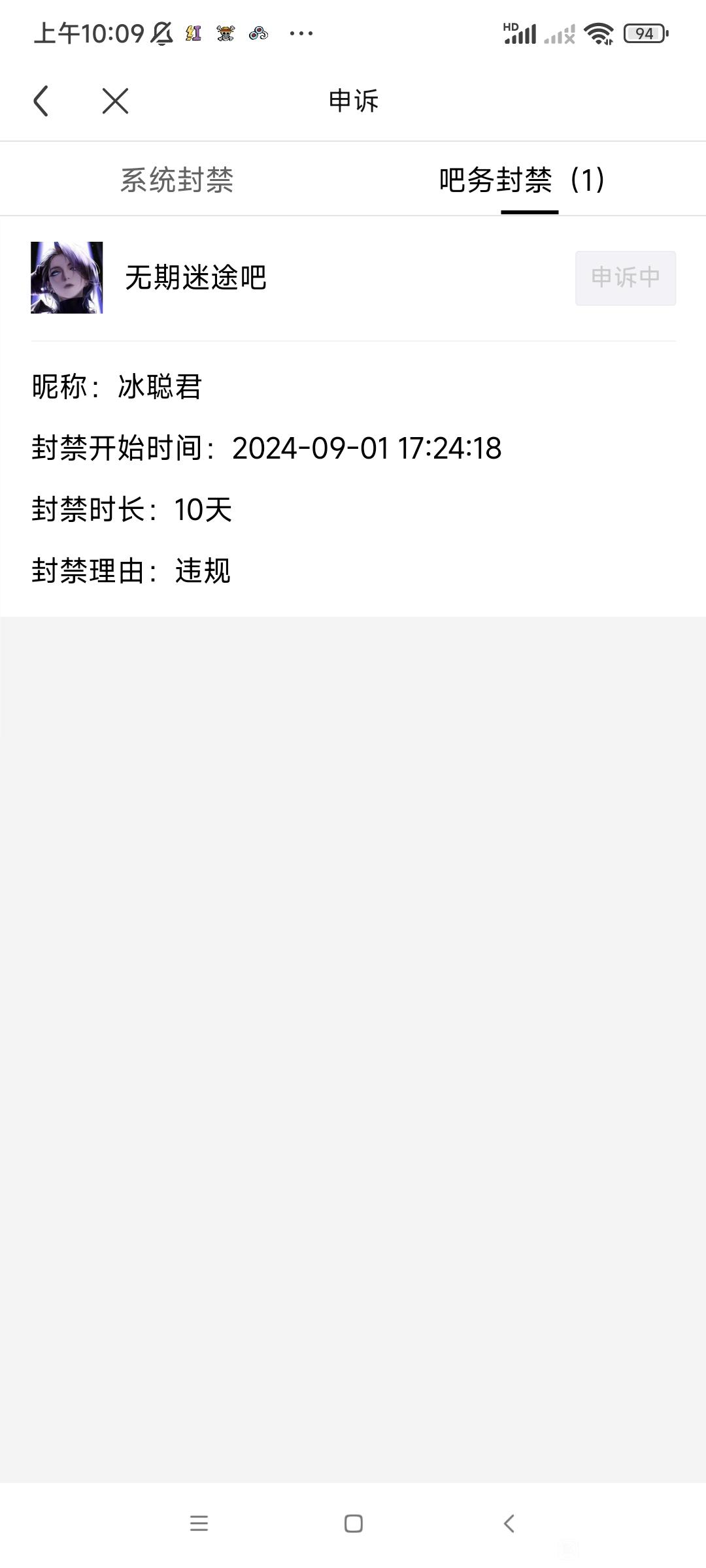Open recent apps from the navigation bar

click(x=199, y=1524)
